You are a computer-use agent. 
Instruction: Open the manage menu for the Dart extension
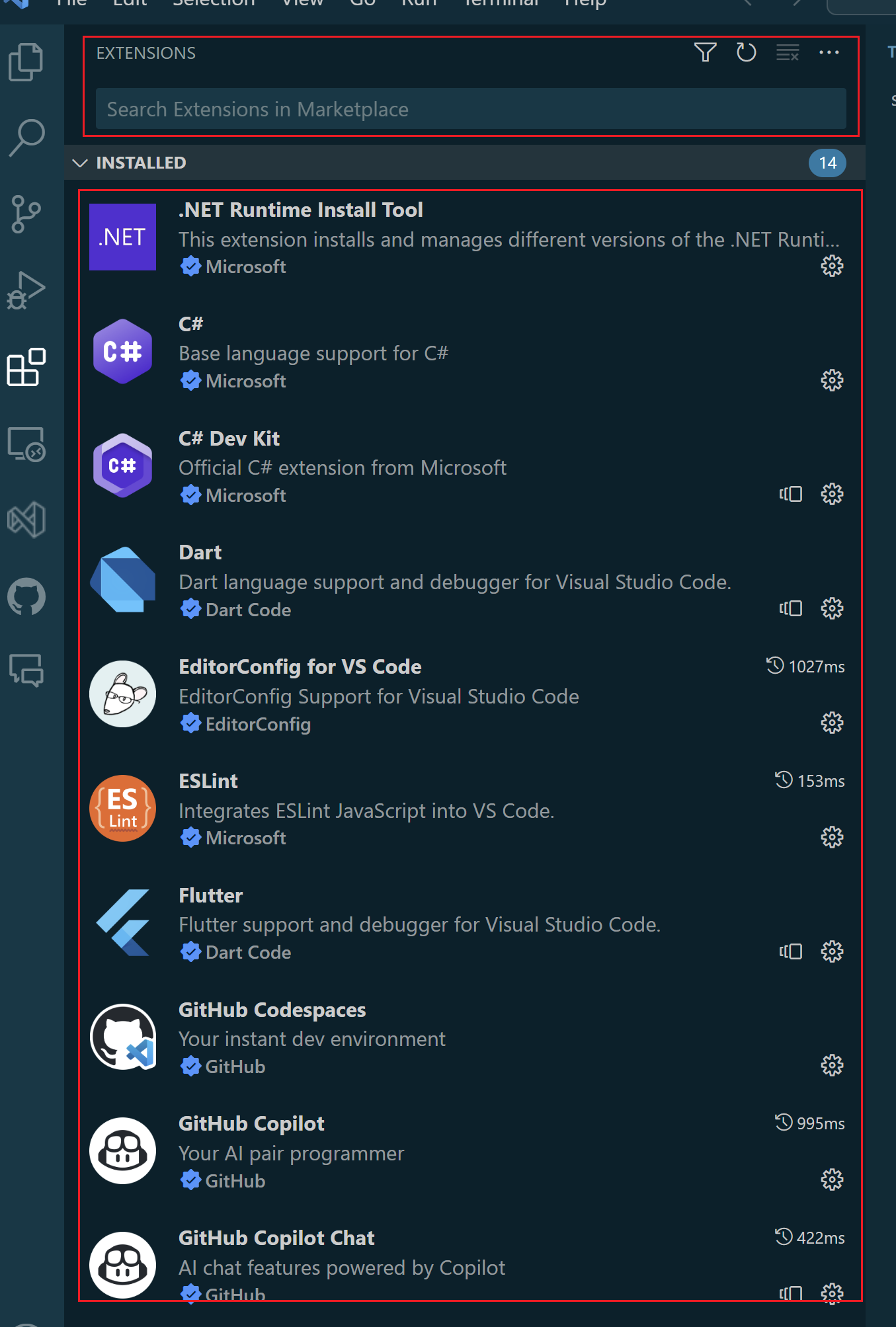tap(832, 608)
